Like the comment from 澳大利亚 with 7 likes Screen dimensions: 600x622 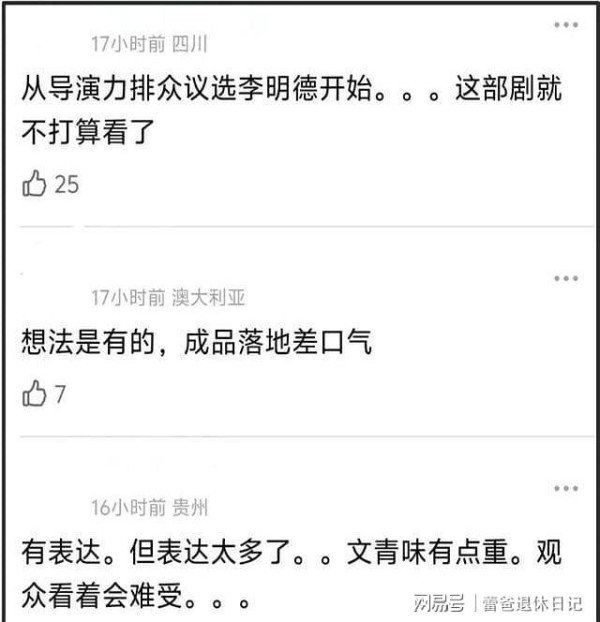[34, 394]
